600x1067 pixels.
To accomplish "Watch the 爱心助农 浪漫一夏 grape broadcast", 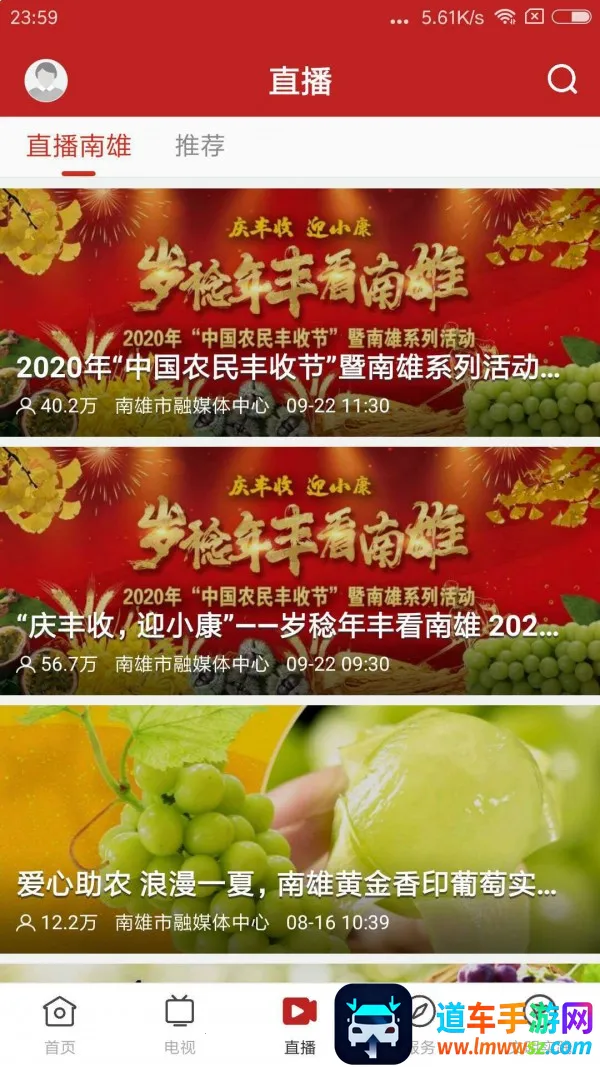I will tap(300, 830).
